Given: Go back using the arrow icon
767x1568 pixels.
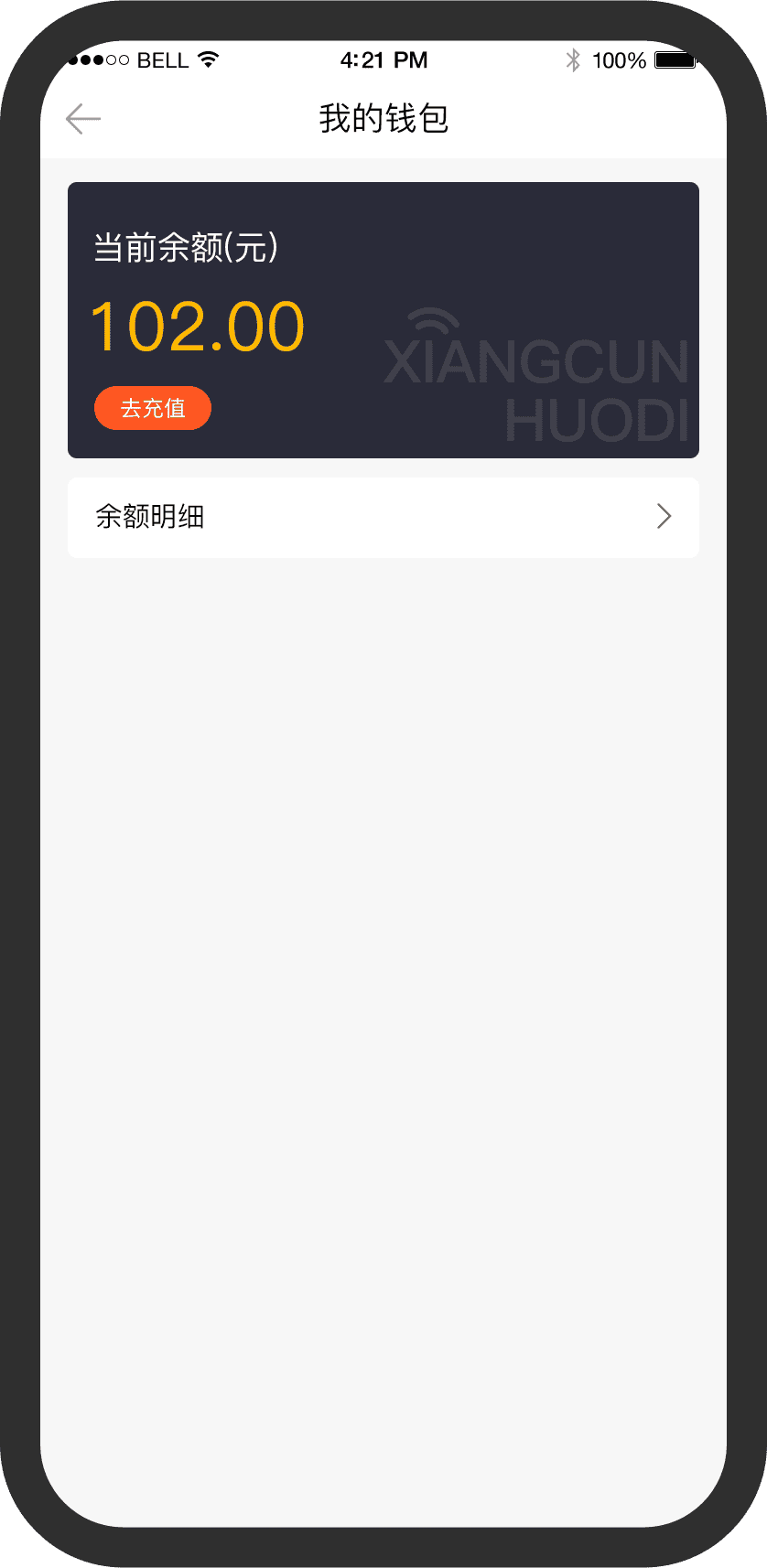Looking at the screenshot, I should (83, 119).
